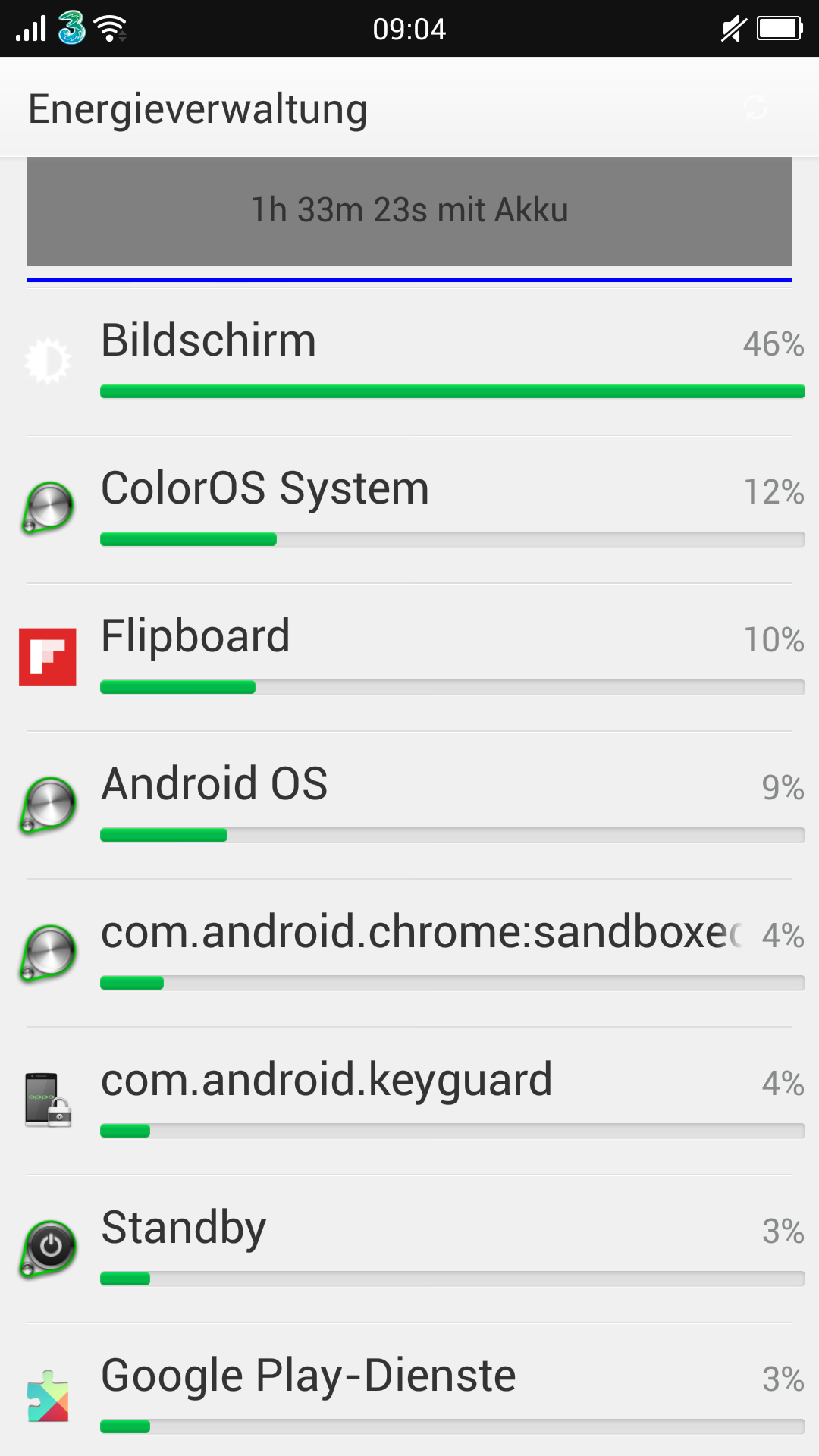Tap the refresh icon in header
819x1456 pixels.
755,108
